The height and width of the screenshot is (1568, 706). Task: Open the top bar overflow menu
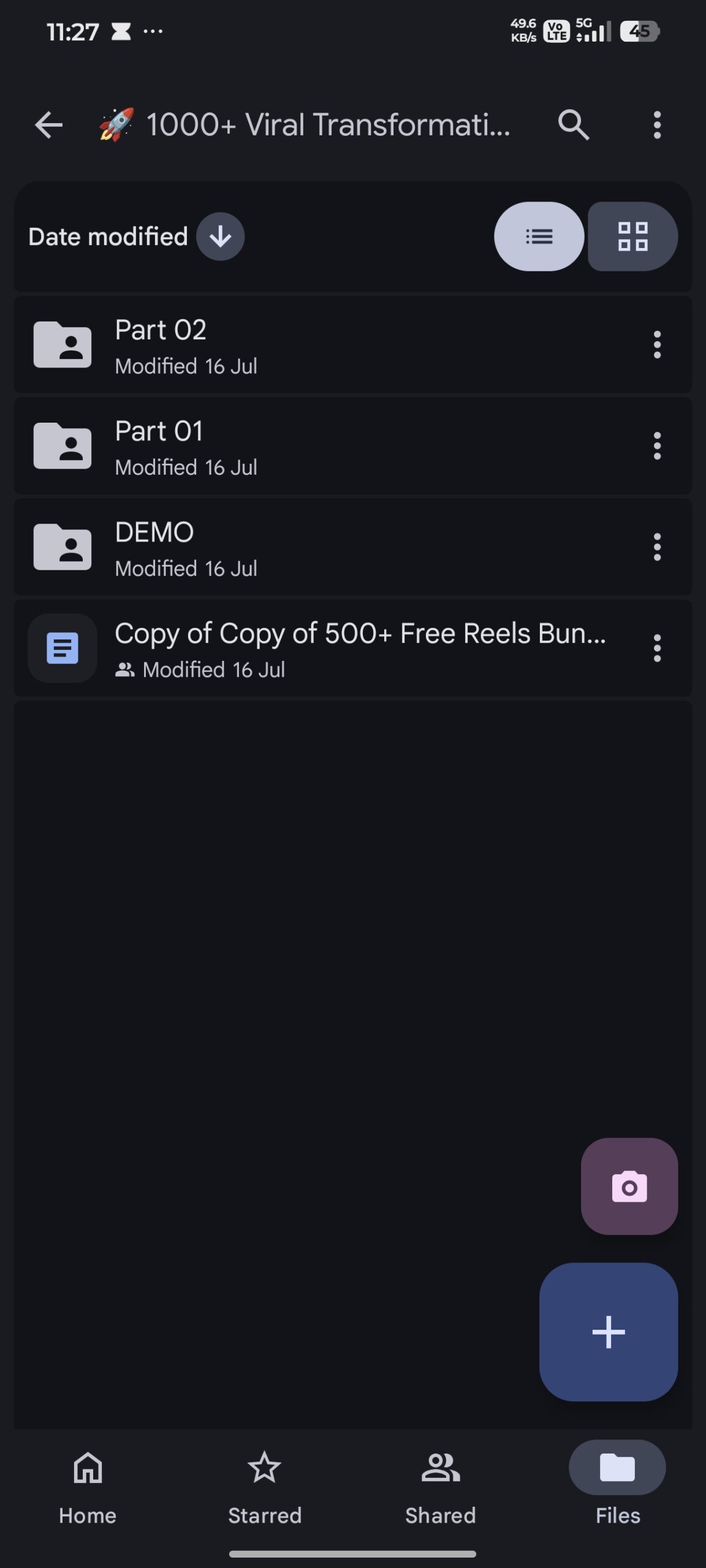(x=657, y=125)
